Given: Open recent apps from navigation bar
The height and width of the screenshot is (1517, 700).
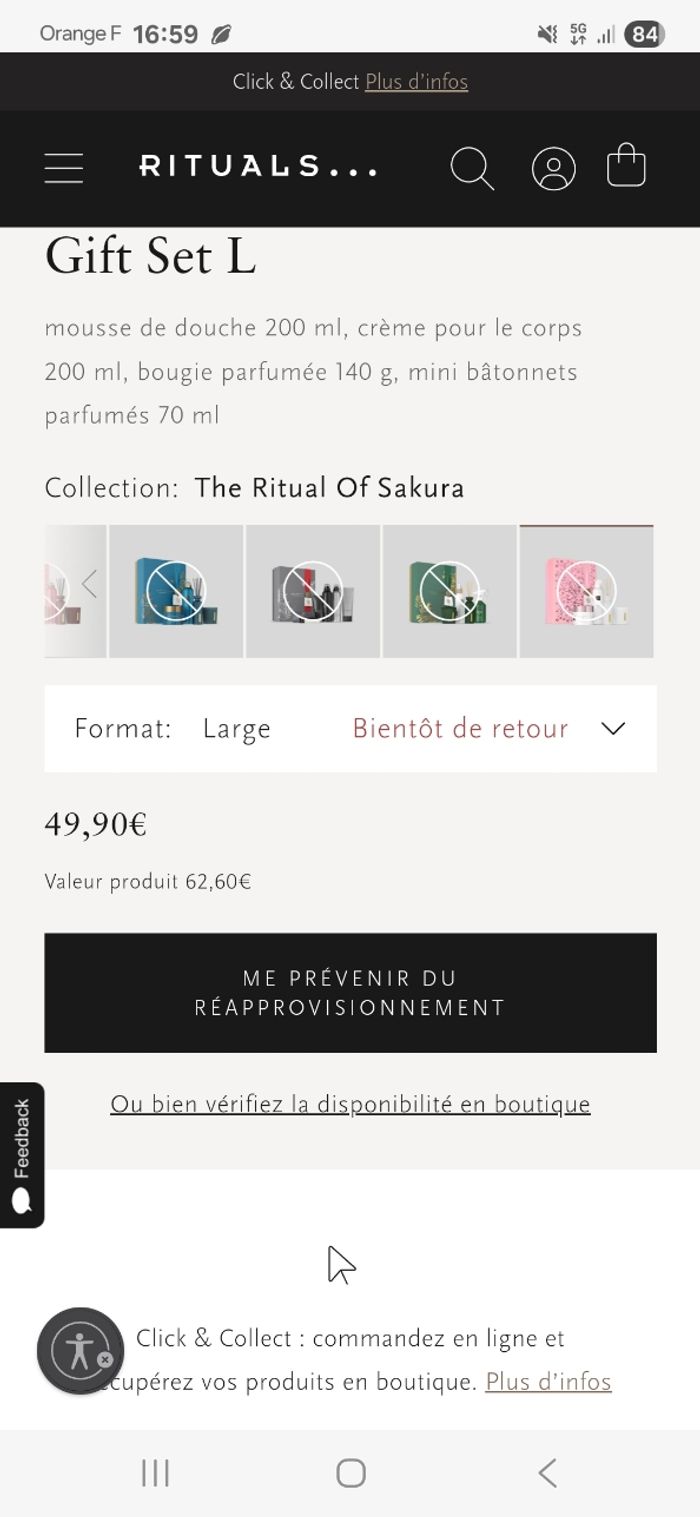Looking at the screenshot, I should click(155, 1472).
